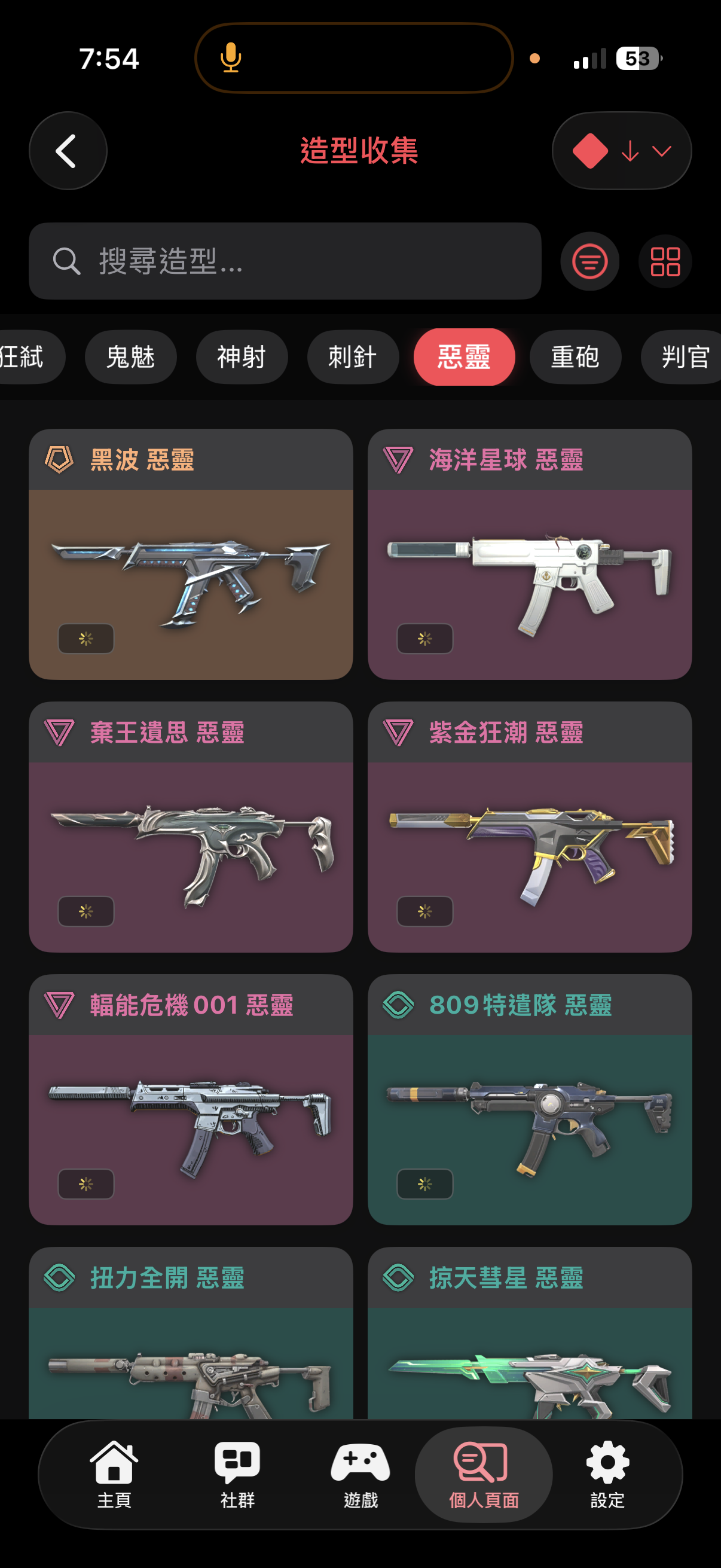Open the 黑波 惡靈 skin card
Screen dimensions: 721x1568
pos(191,554)
